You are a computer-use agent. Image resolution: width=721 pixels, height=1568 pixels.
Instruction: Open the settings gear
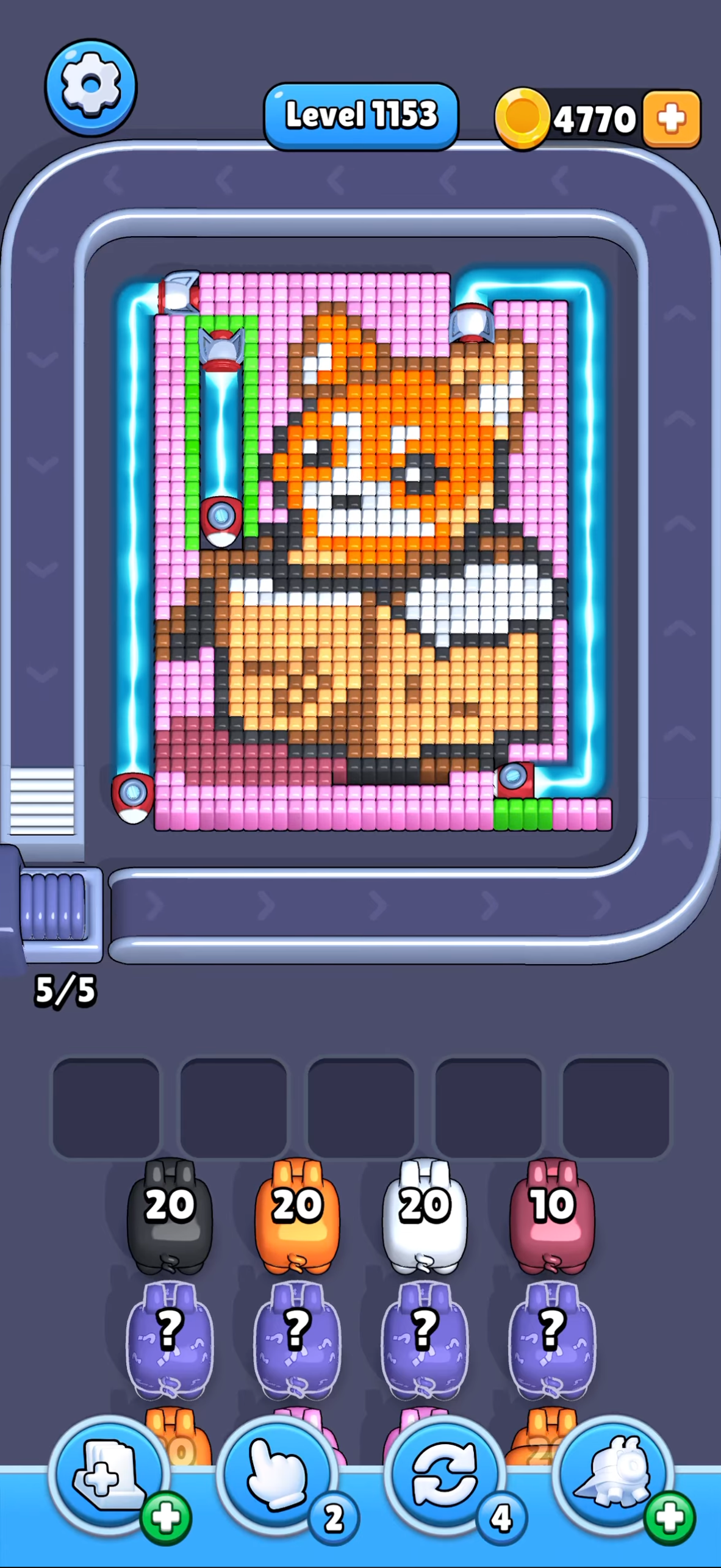91,87
